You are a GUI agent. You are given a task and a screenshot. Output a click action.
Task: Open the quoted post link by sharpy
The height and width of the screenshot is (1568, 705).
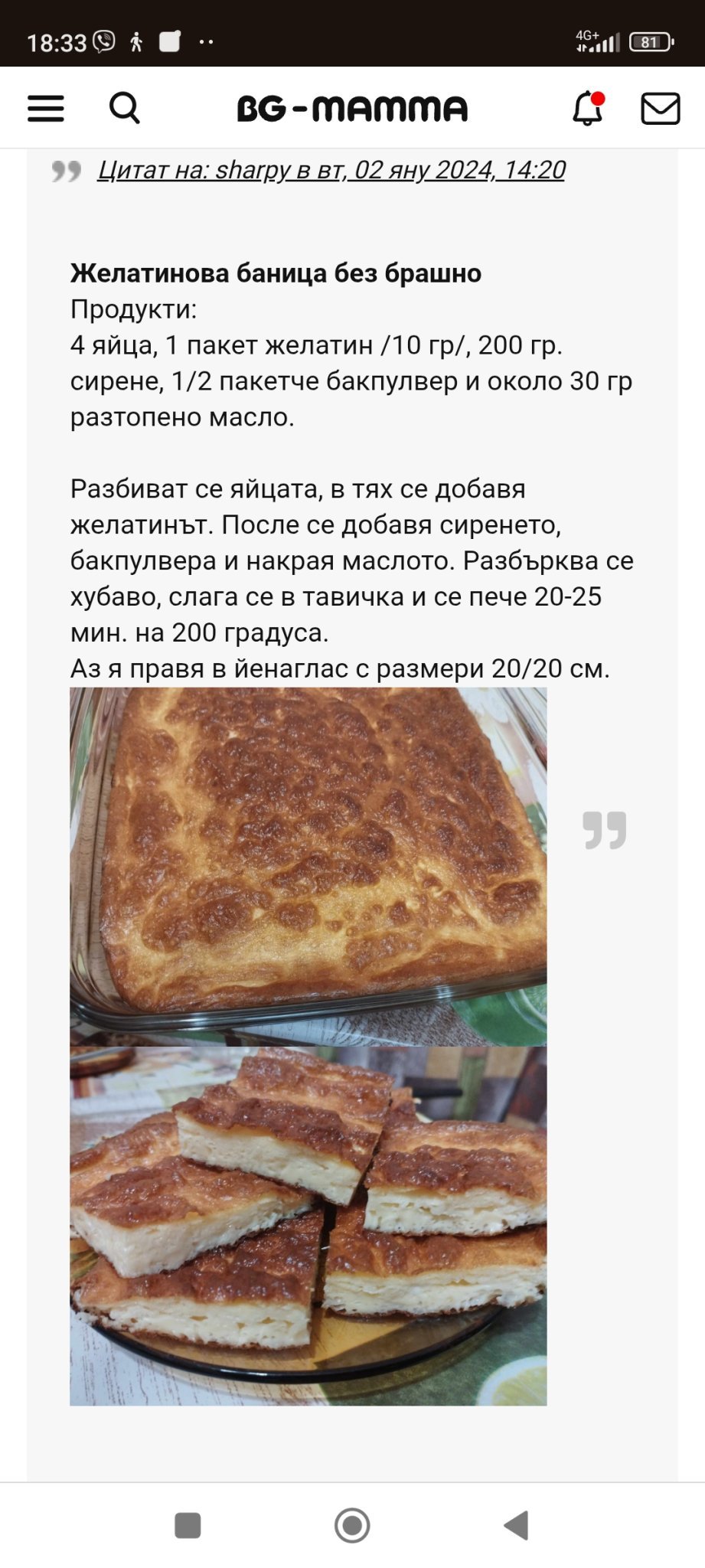pos(331,169)
